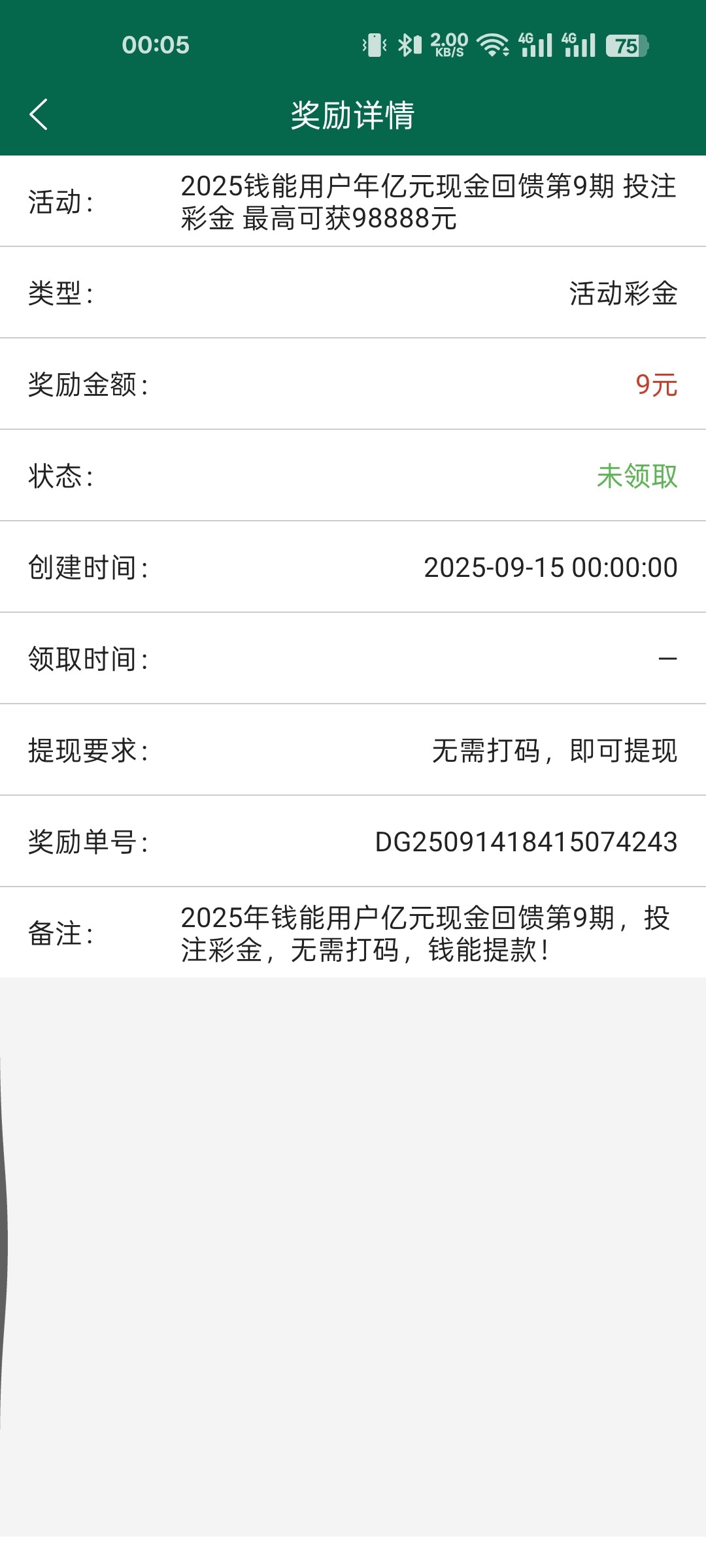Image resolution: width=706 pixels, height=1568 pixels.
Task: Tap the clock showing 00:05
Action: (156, 44)
